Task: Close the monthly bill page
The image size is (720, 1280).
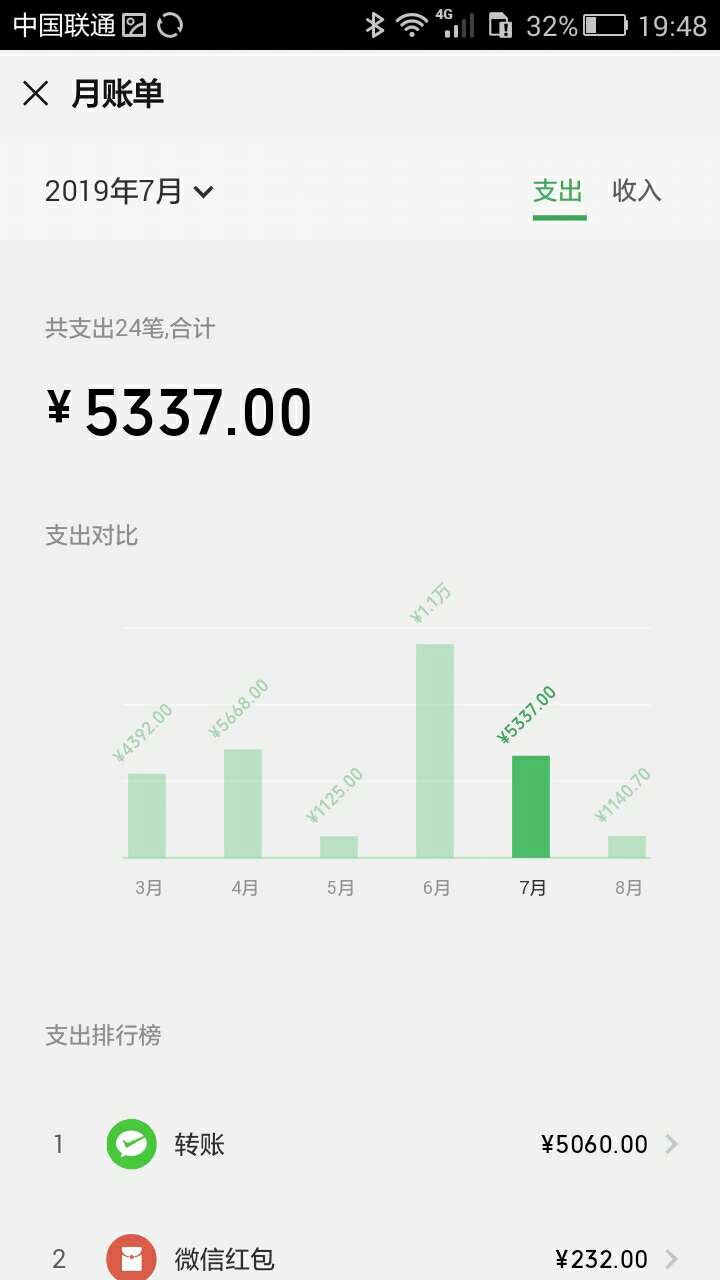Action: [x=36, y=94]
